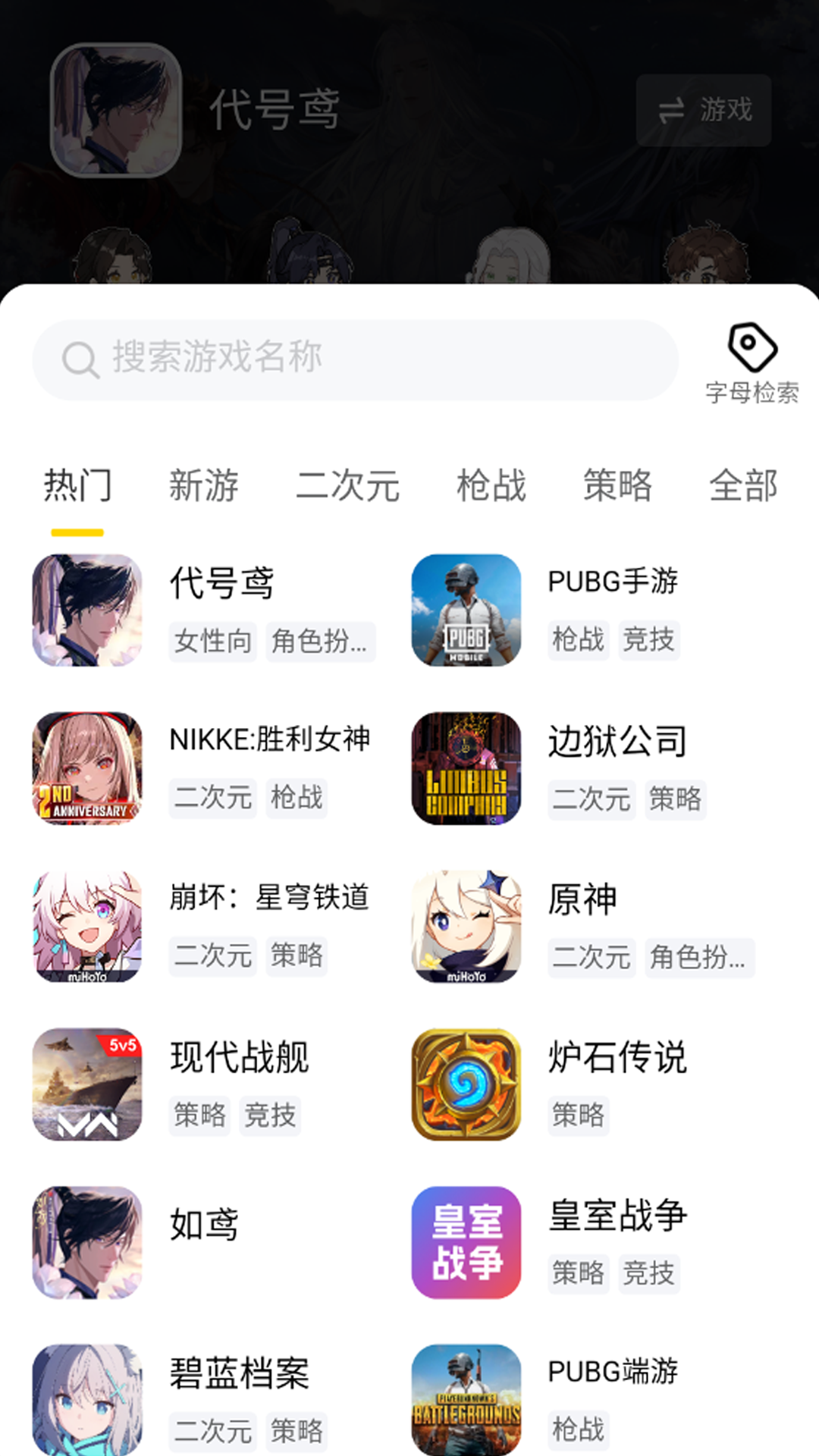Open the 炉石传说 Hearthstone icon

coord(466,1084)
